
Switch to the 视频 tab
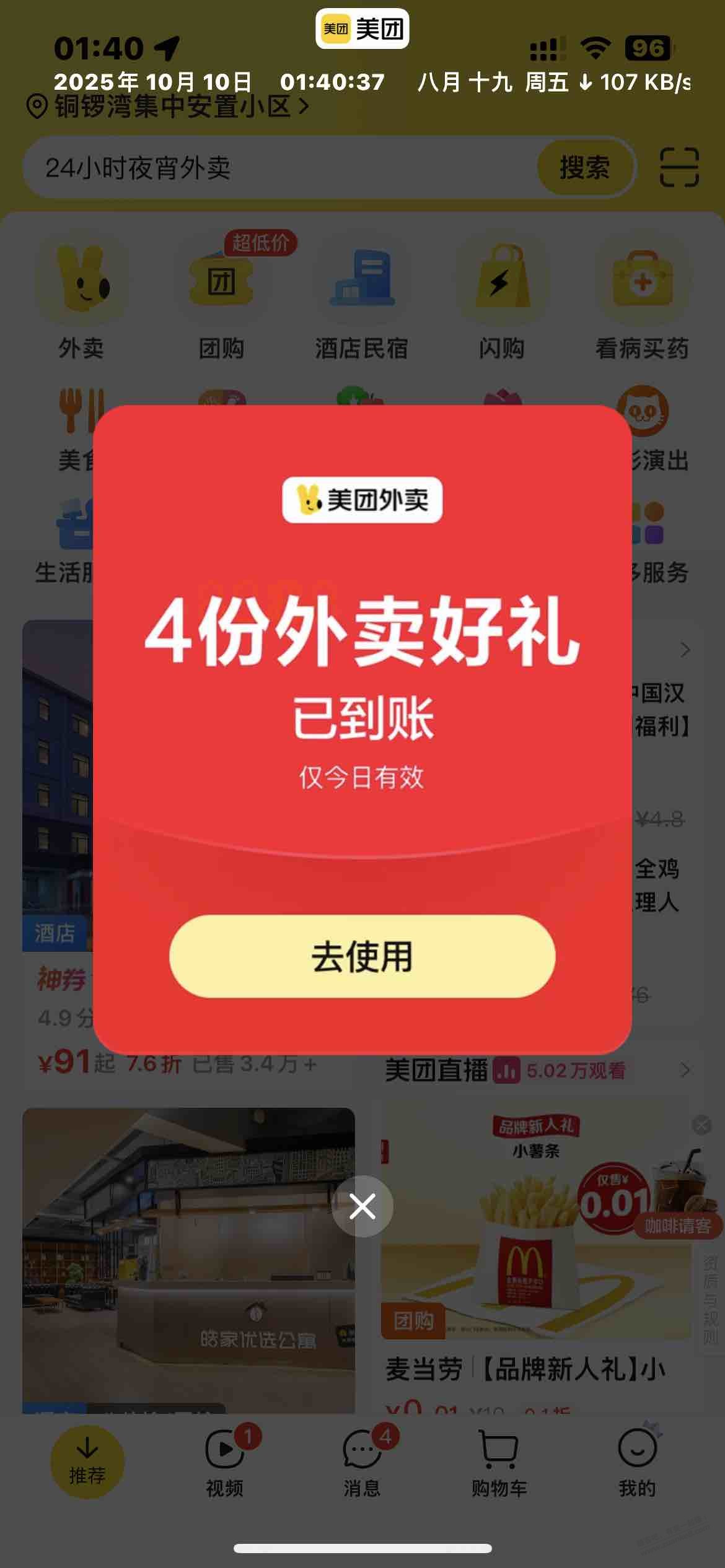[x=224, y=1463]
